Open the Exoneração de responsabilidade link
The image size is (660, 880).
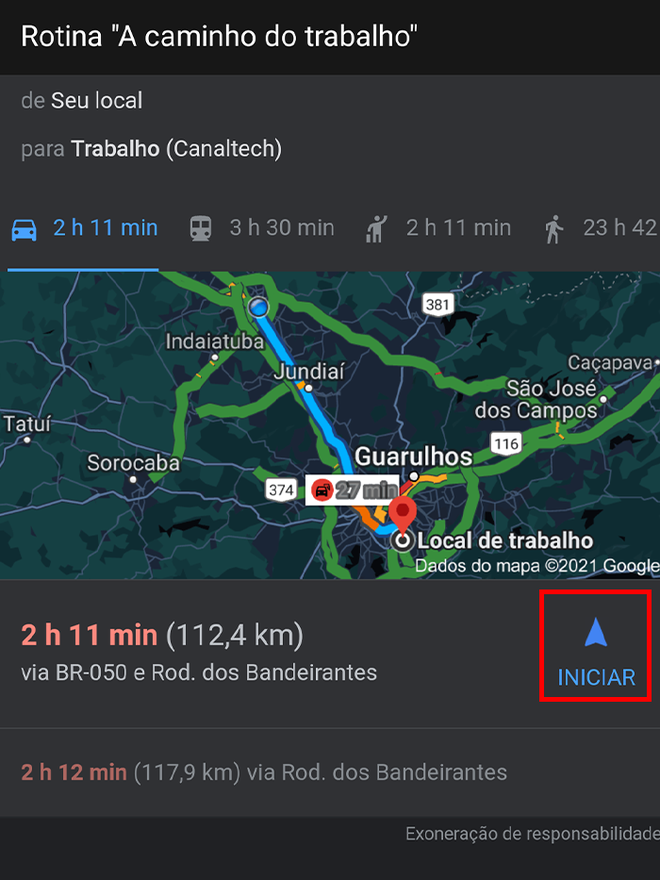532,833
